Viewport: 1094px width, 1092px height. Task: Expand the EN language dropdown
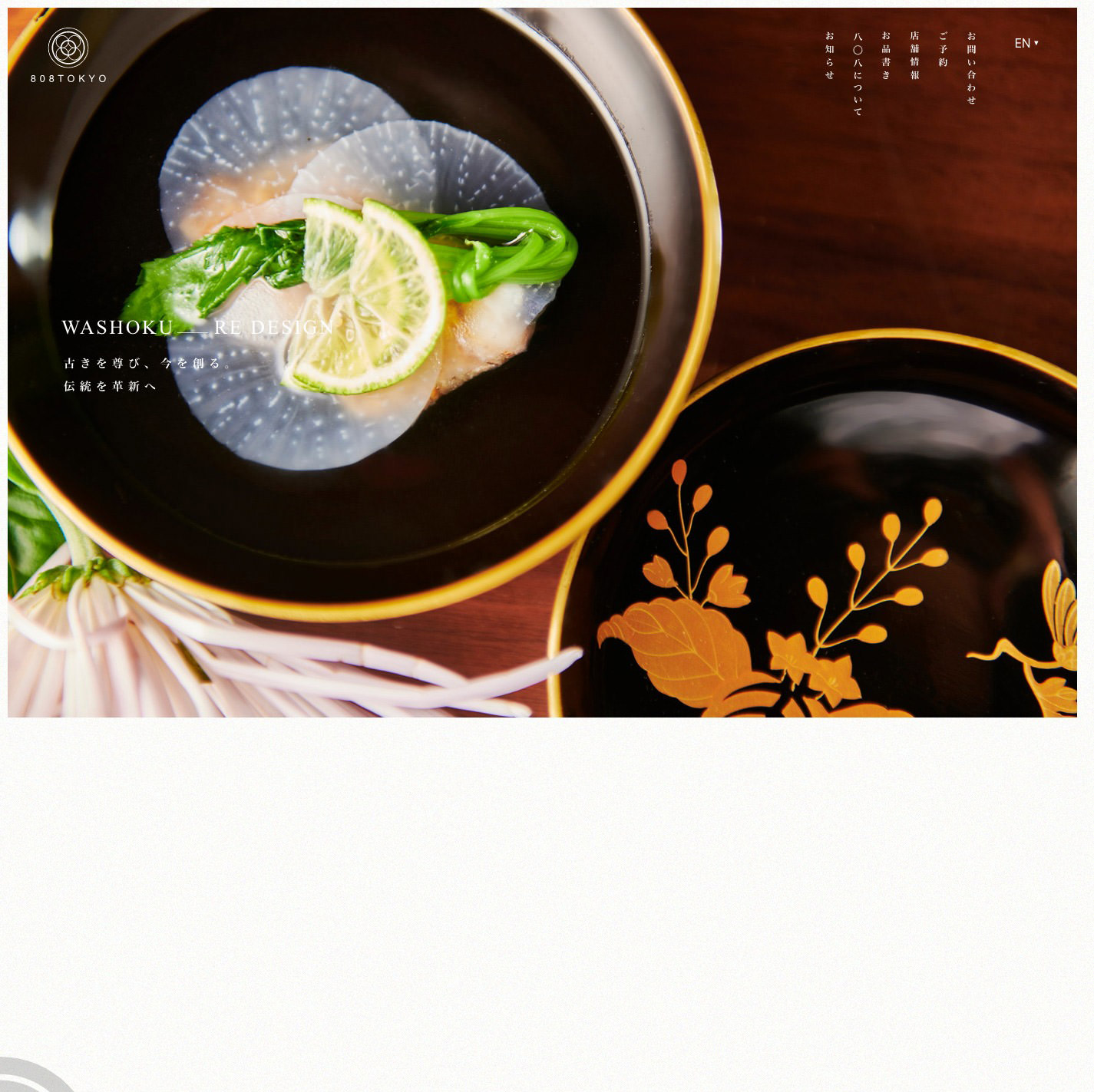[1026, 43]
